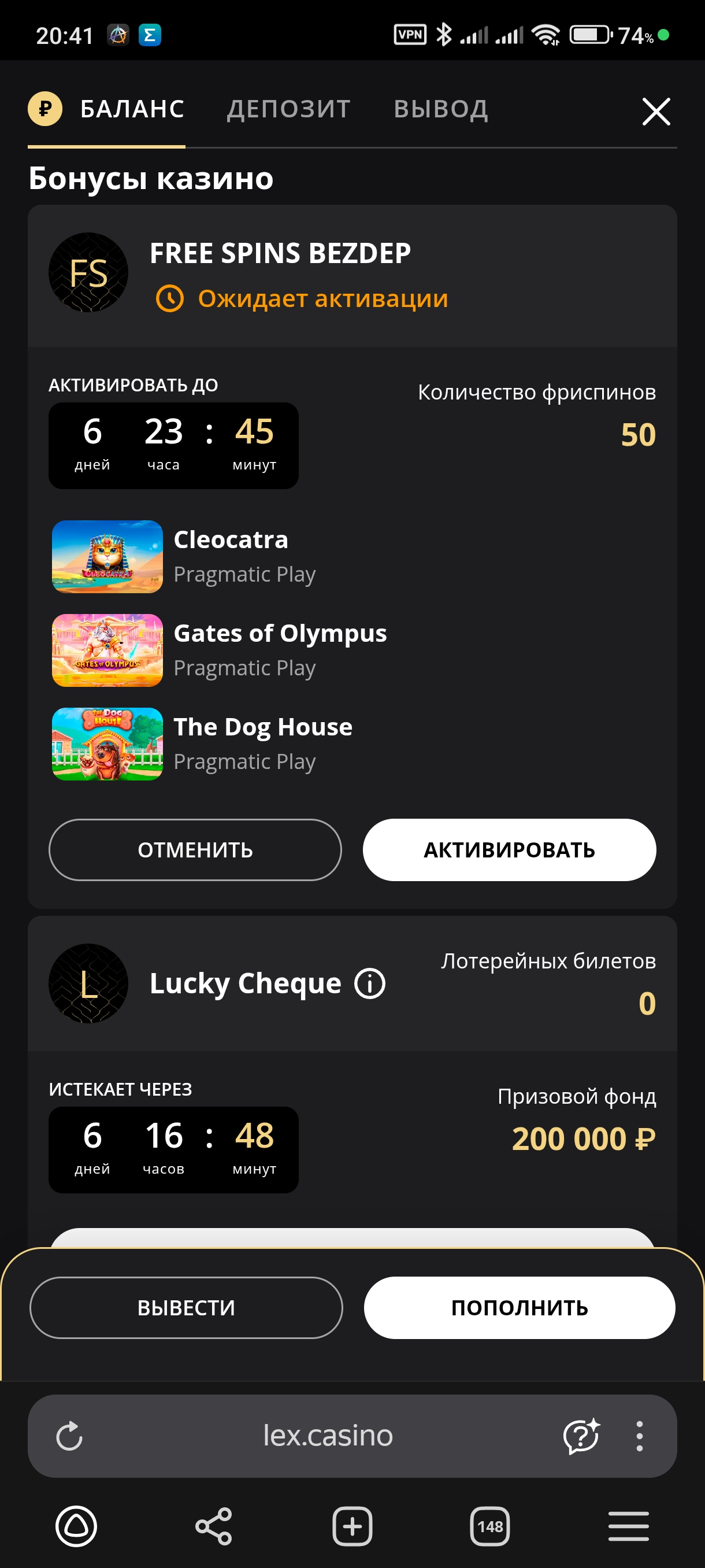The image size is (705, 1568).
Task: Cancel the bonus with ОТМЕНИТЬ
Action: 195,849
